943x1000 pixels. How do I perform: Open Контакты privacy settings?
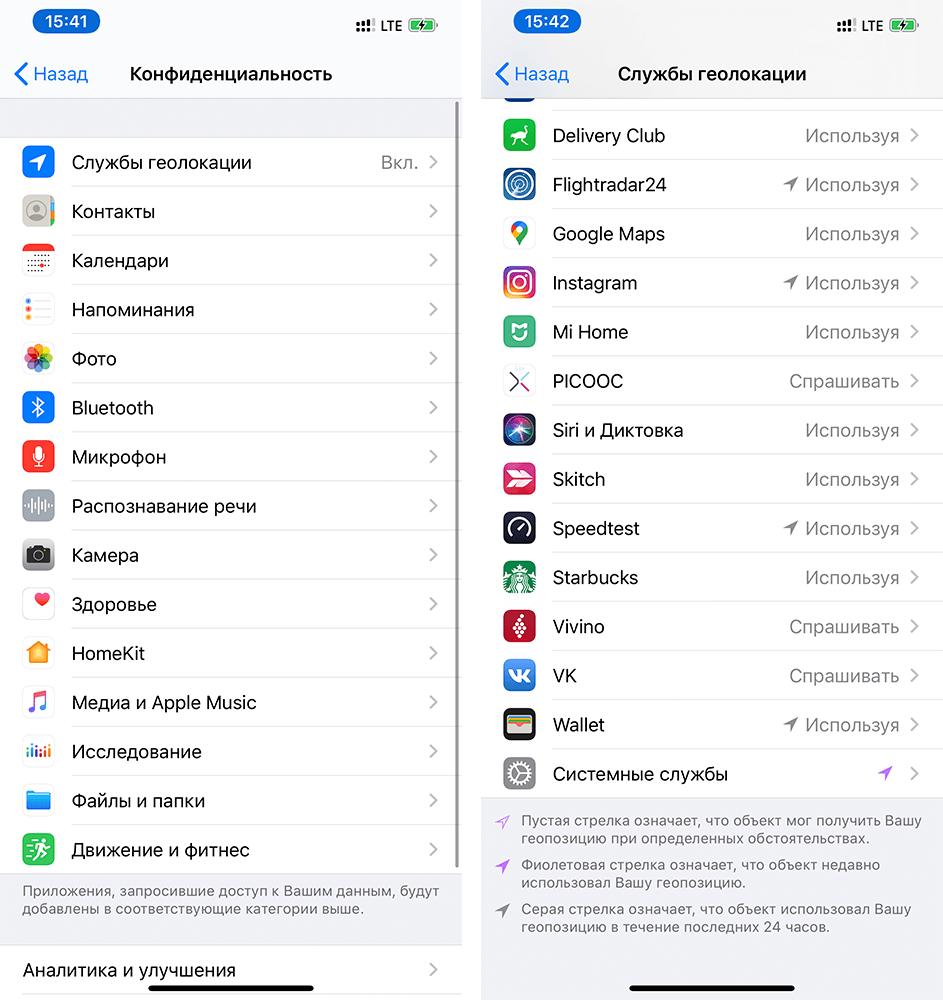(230, 211)
